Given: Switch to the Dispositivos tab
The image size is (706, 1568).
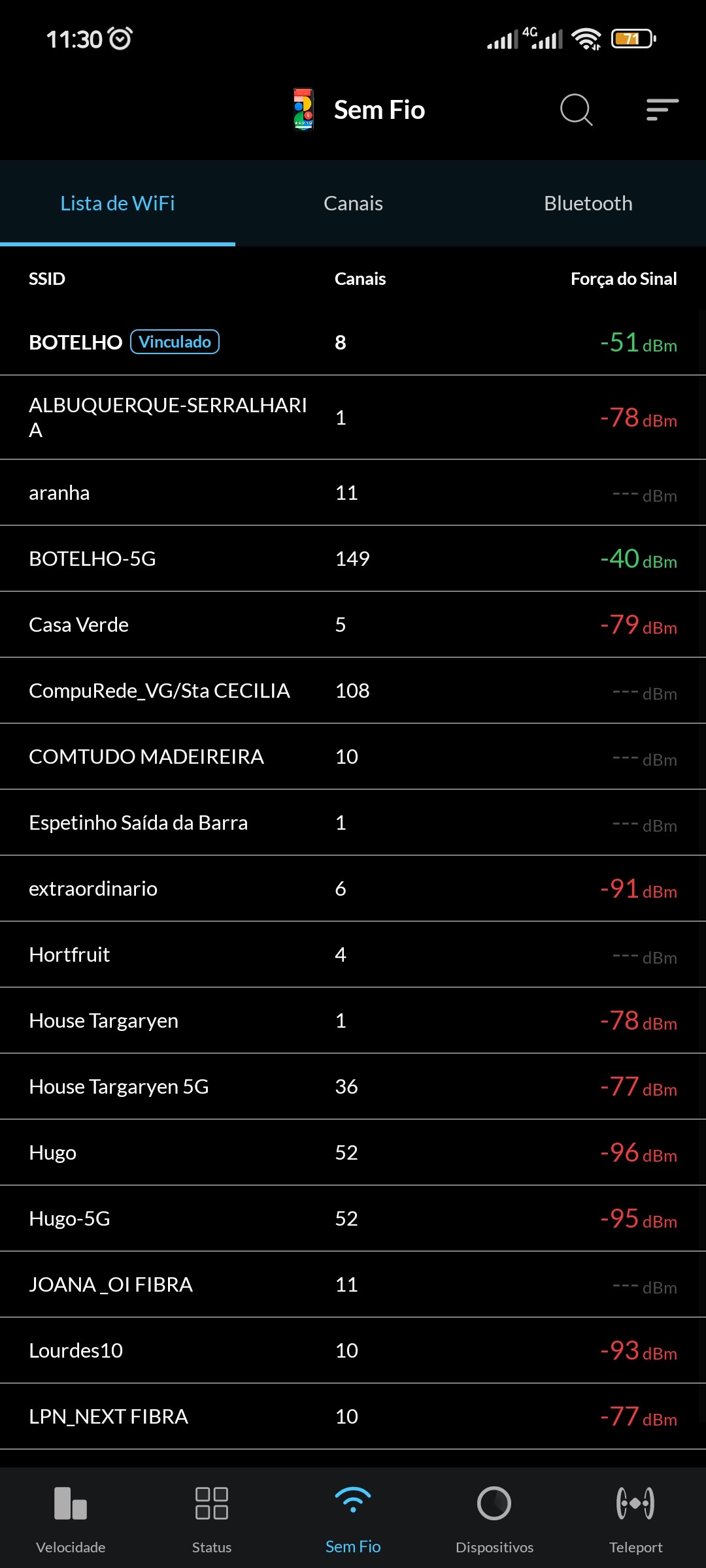Looking at the screenshot, I should pos(494,1517).
